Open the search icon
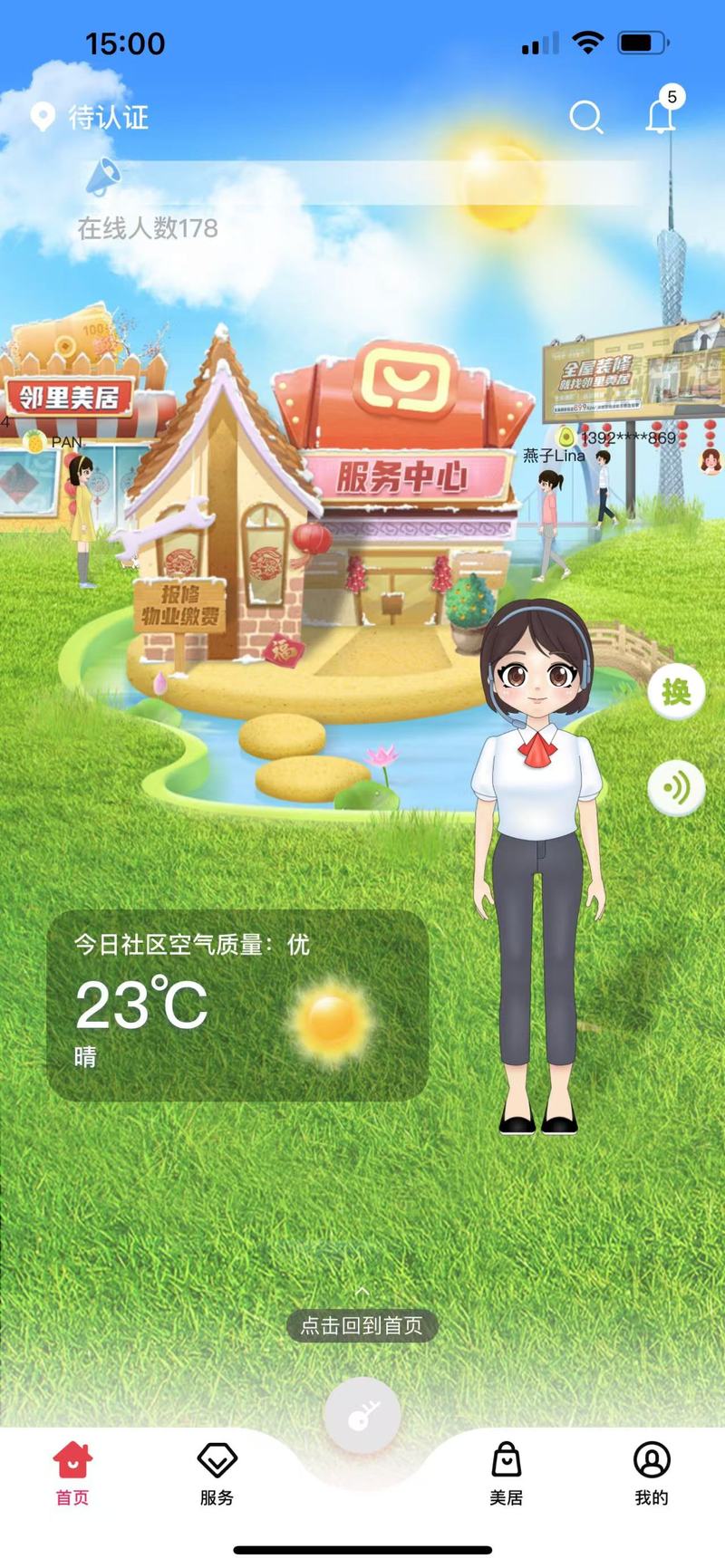The image size is (725, 1568). pos(585,117)
